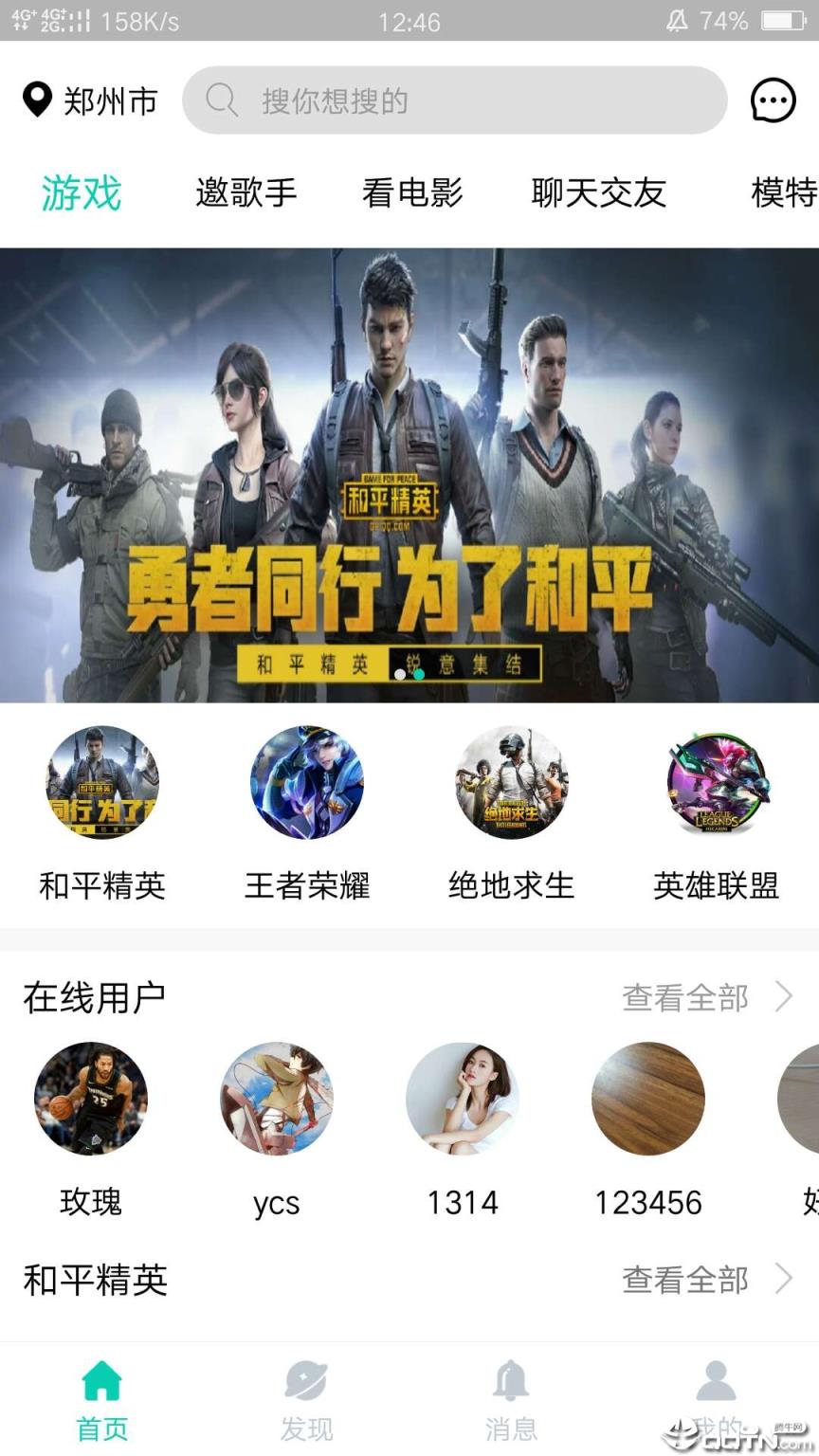
Task: Open 查看全部 for 和平精英
Action: (x=684, y=1280)
